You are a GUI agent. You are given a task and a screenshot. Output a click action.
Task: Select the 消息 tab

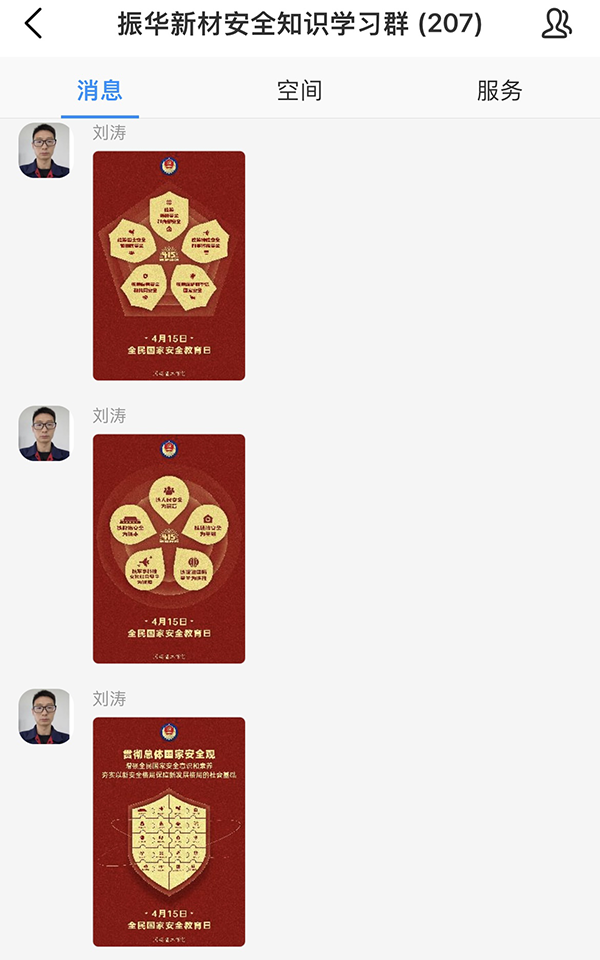click(x=99, y=90)
